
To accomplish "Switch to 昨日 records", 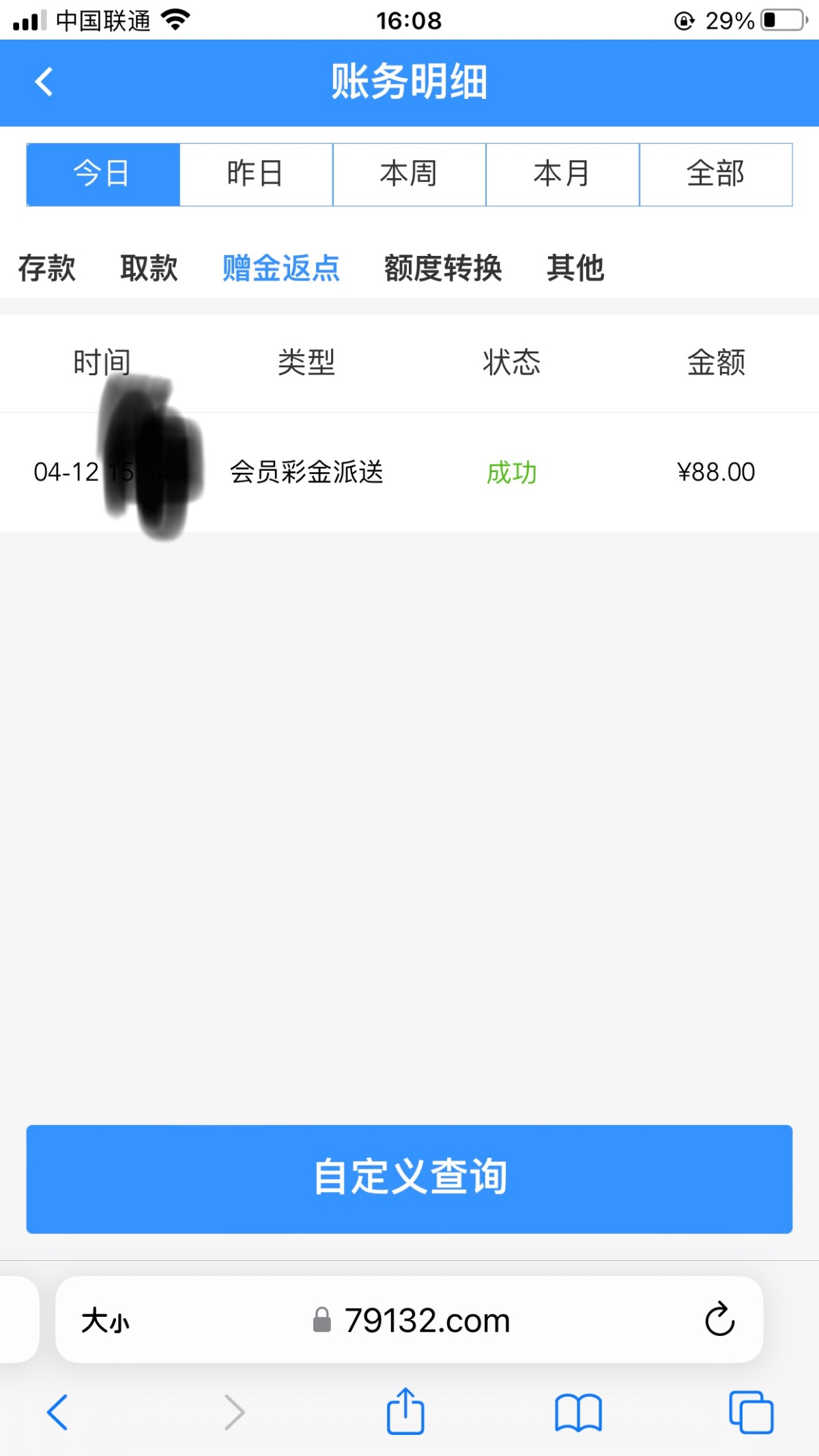I will (256, 174).
